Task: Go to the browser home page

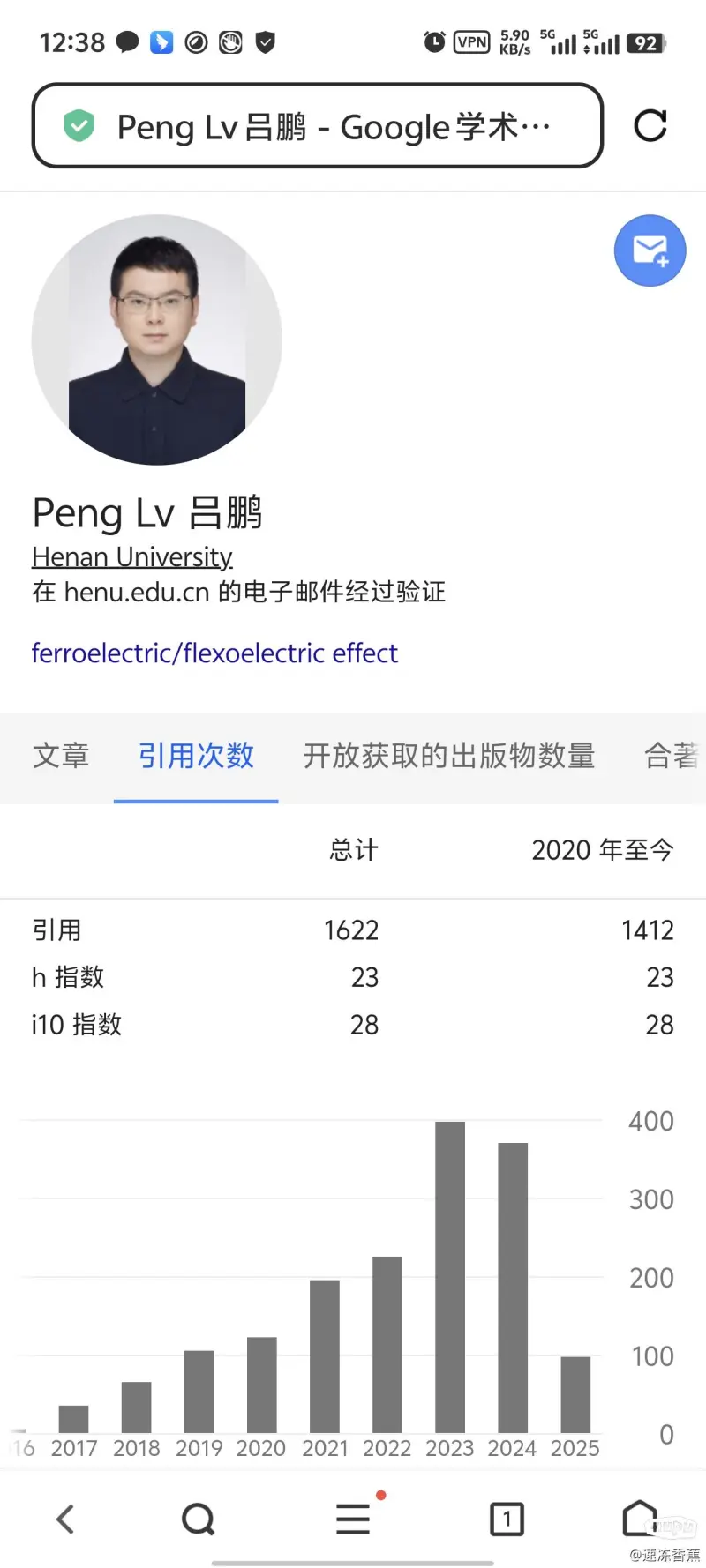Action: pos(641,1519)
